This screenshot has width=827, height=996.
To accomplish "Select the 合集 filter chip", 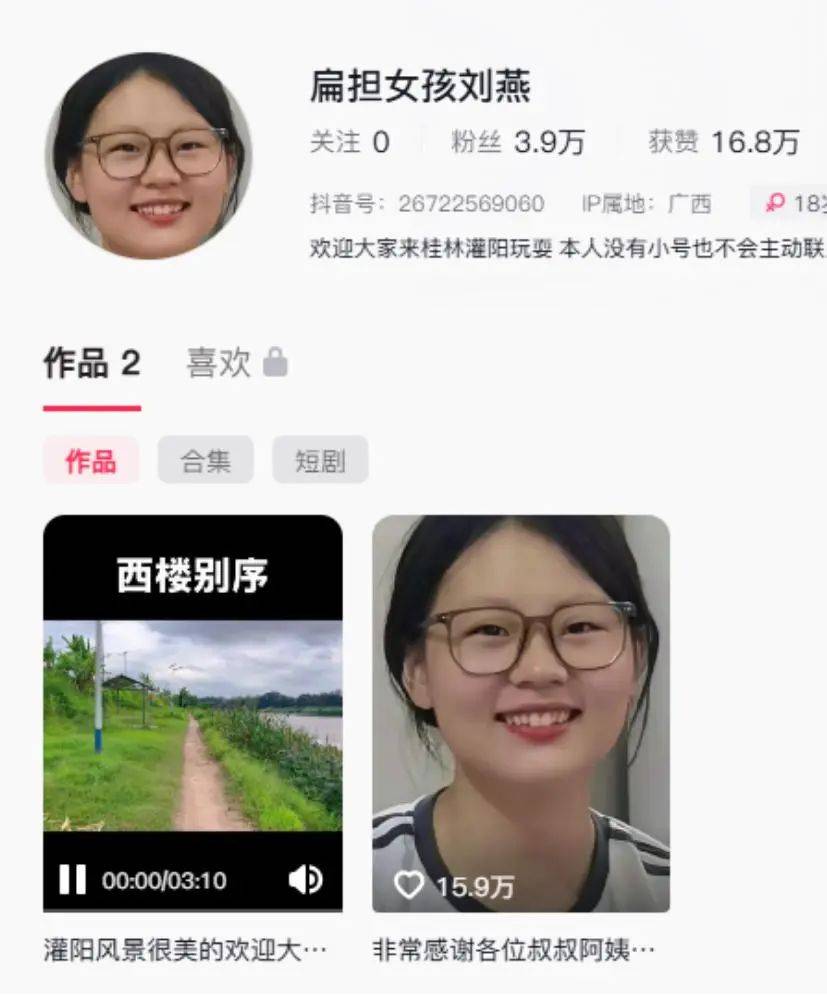I will pyautogui.click(x=205, y=461).
